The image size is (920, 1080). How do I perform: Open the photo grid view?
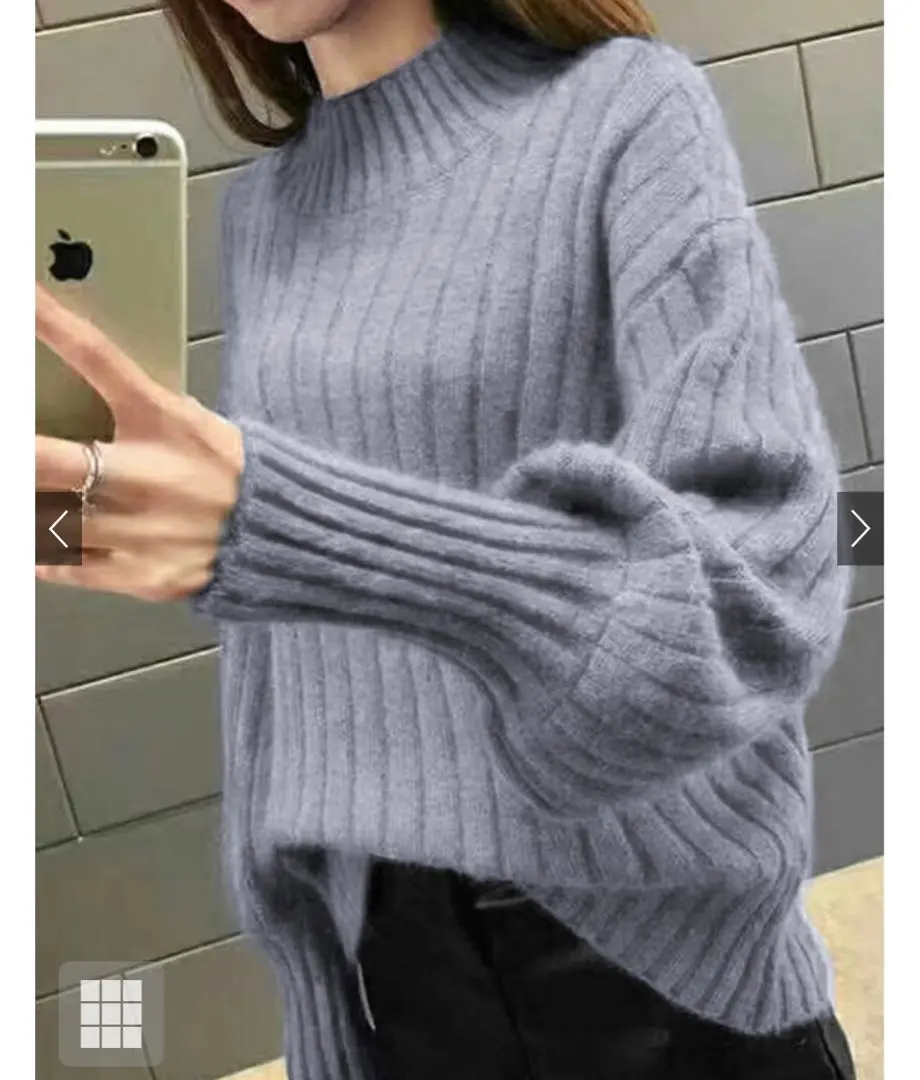(x=111, y=1013)
